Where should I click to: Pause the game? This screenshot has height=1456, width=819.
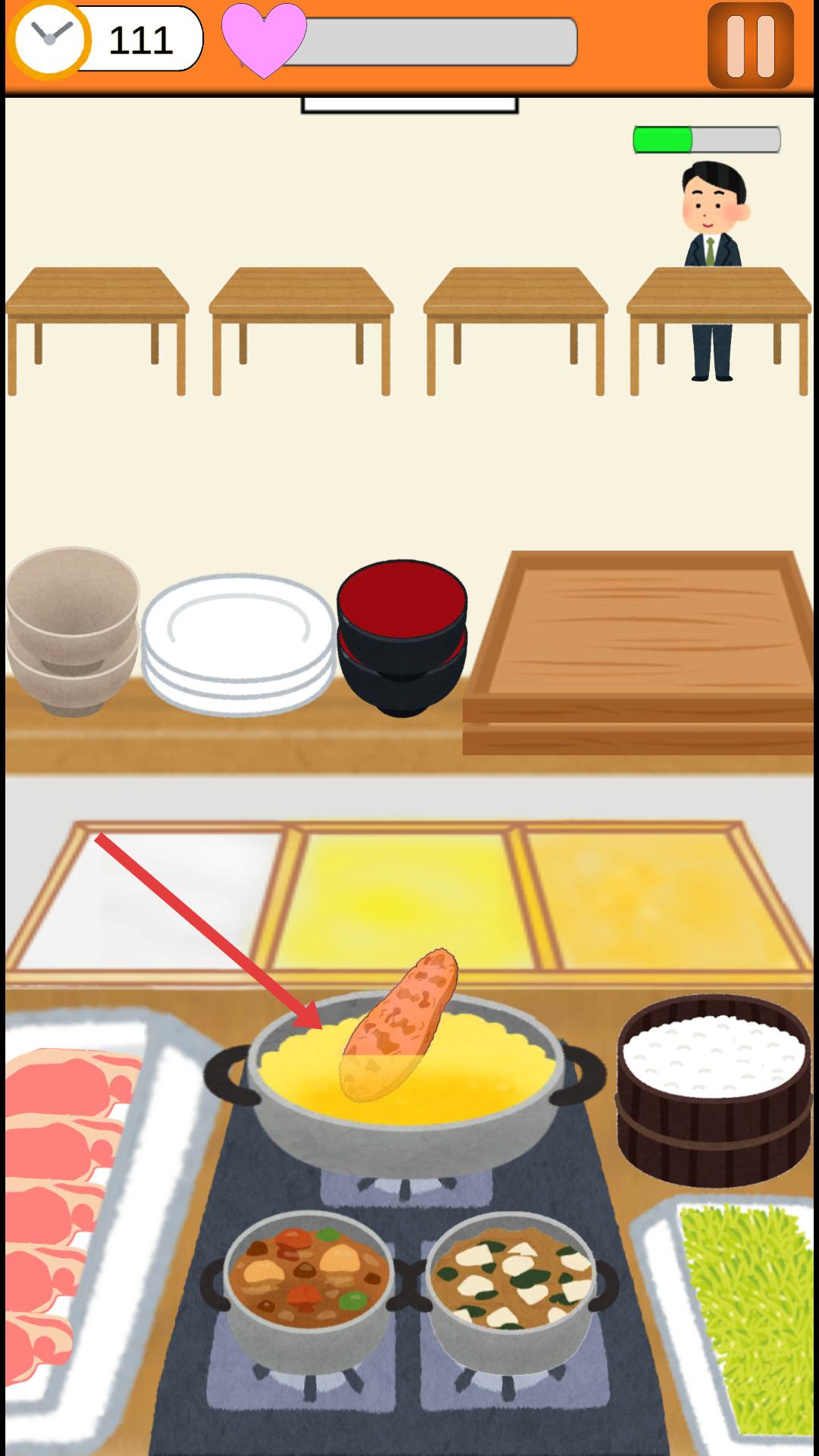[x=750, y=45]
